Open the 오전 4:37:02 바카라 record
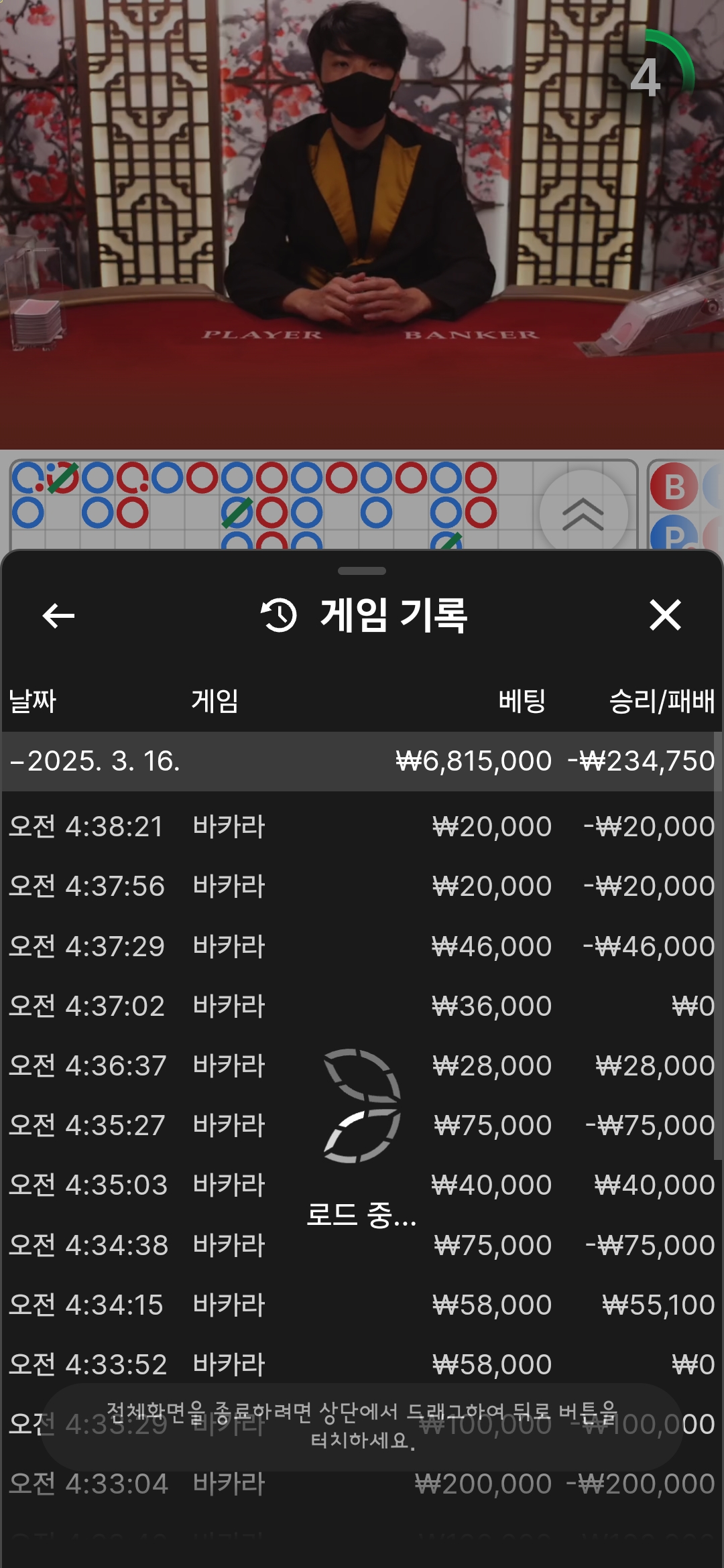The height and width of the screenshot is (1568, 724). click(x=362, y=1006)
